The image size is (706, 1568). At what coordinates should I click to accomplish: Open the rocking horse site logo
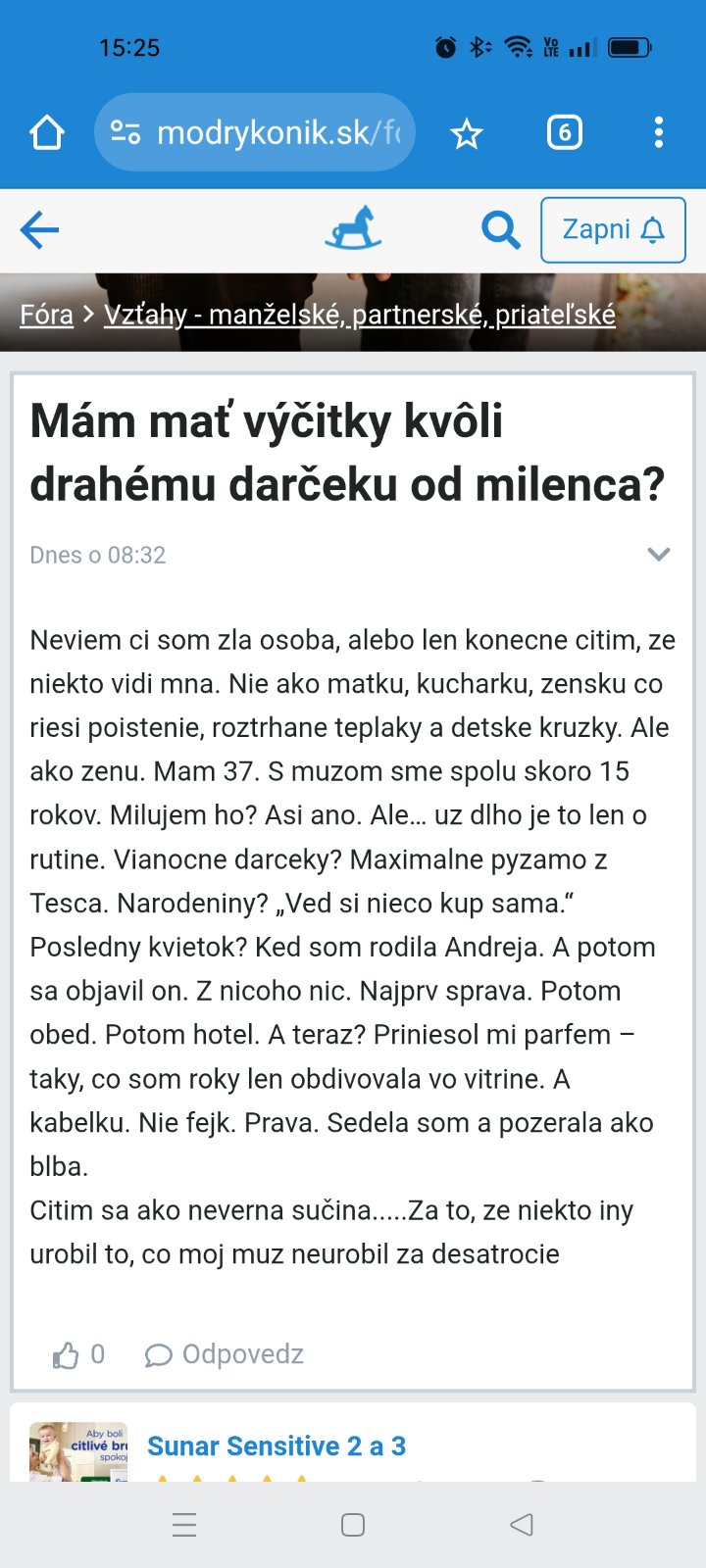[353, 228]
